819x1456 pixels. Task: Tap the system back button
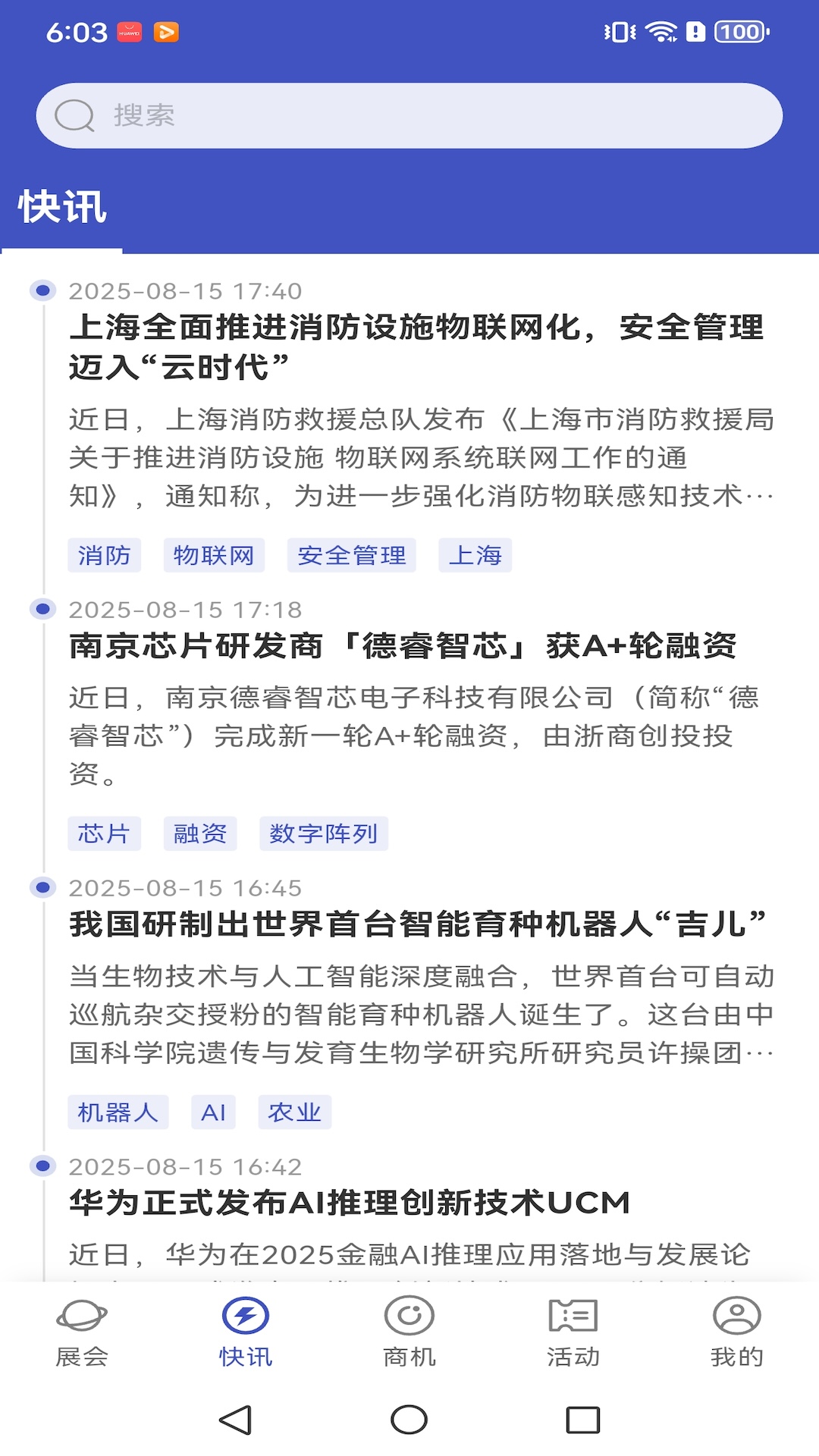coord(235,1420)
